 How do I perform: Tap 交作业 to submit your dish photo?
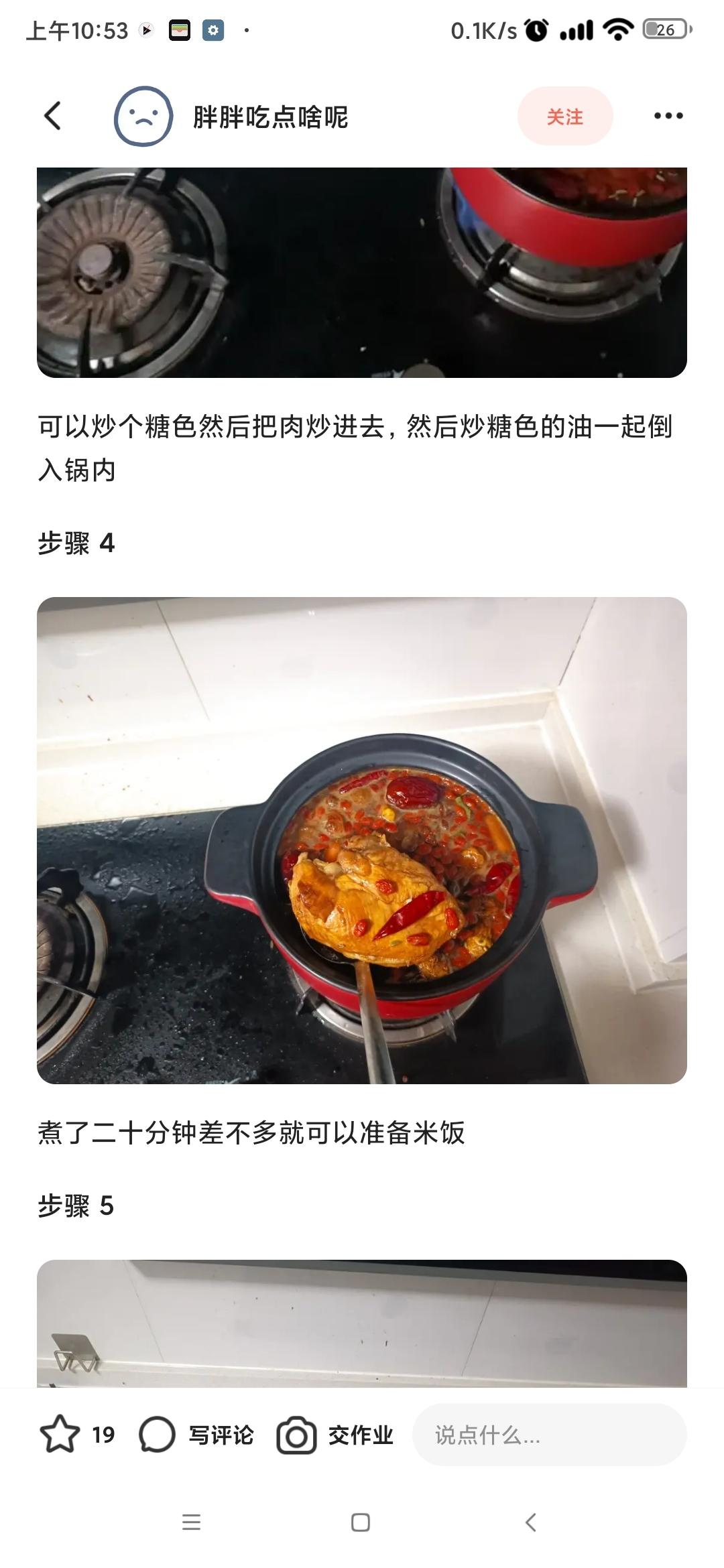click(335, 1435)
